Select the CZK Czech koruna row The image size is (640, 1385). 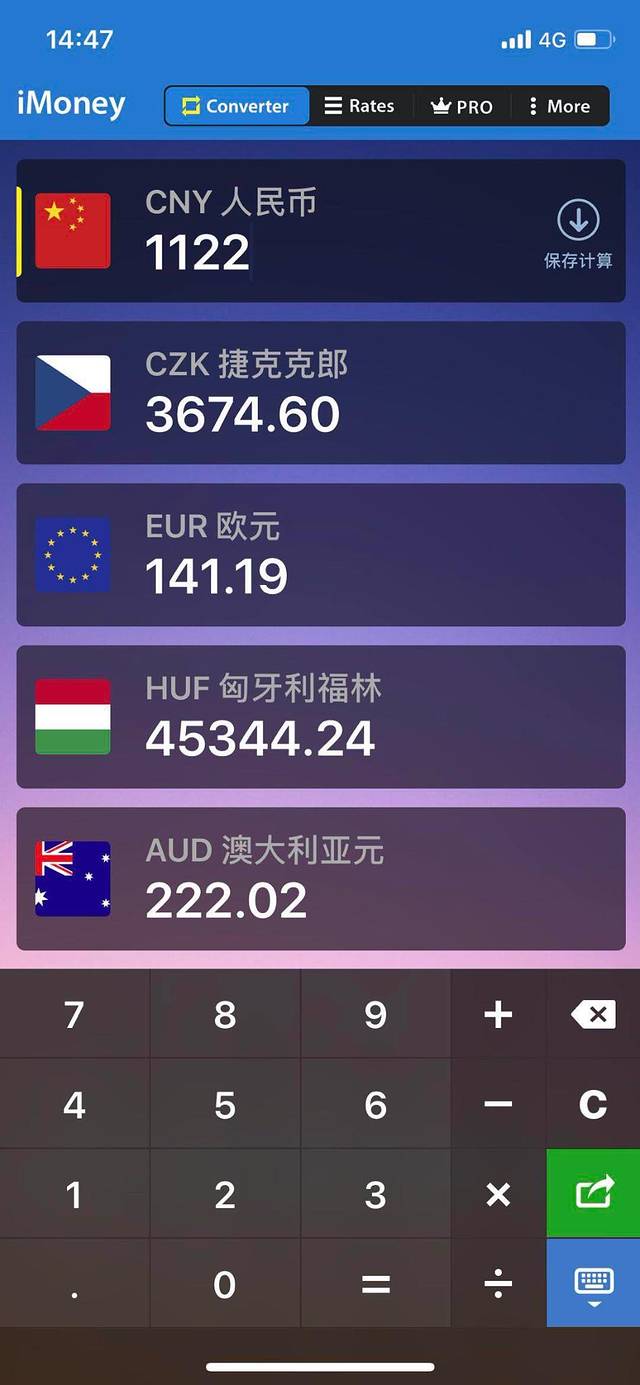[321, 393]
